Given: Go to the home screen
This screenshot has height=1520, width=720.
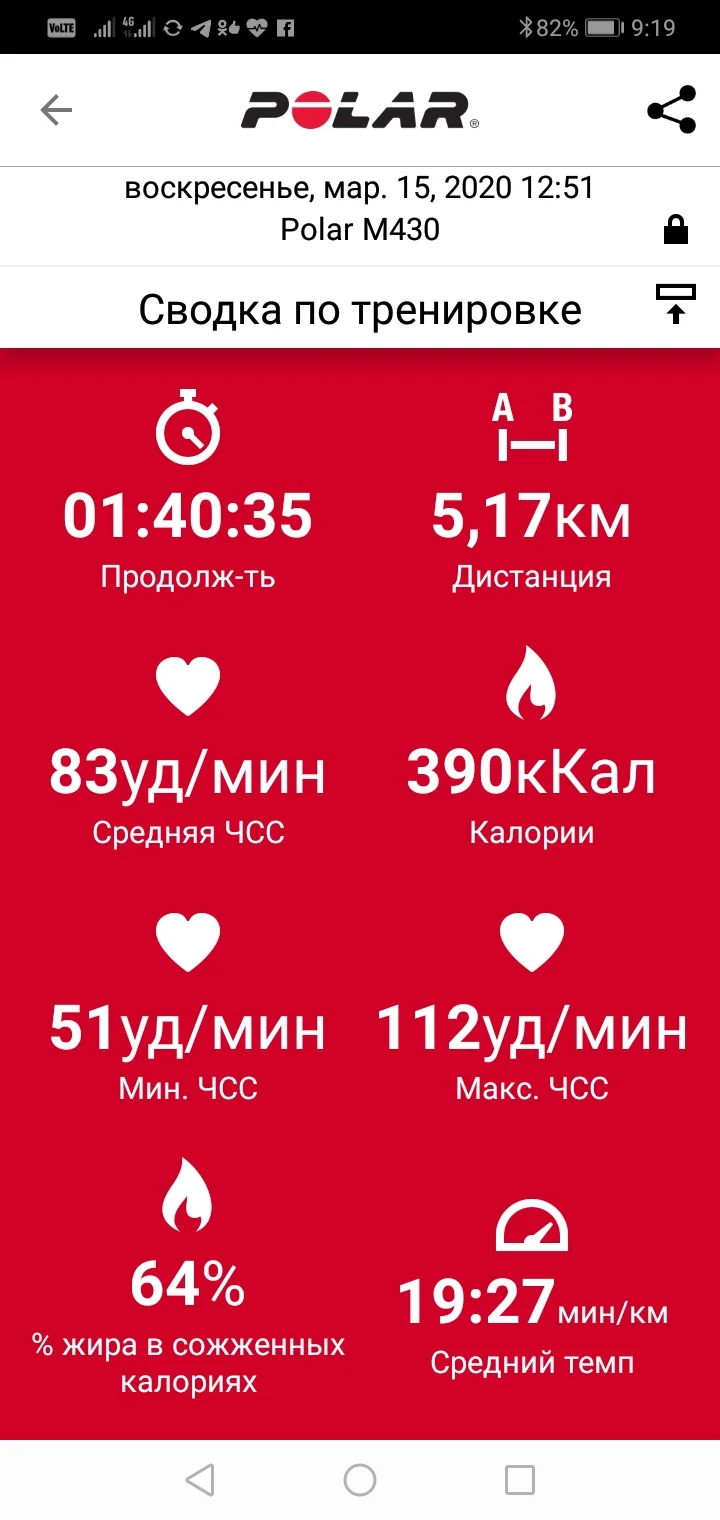Looking at the screenshot, I should coord(360,1479).
